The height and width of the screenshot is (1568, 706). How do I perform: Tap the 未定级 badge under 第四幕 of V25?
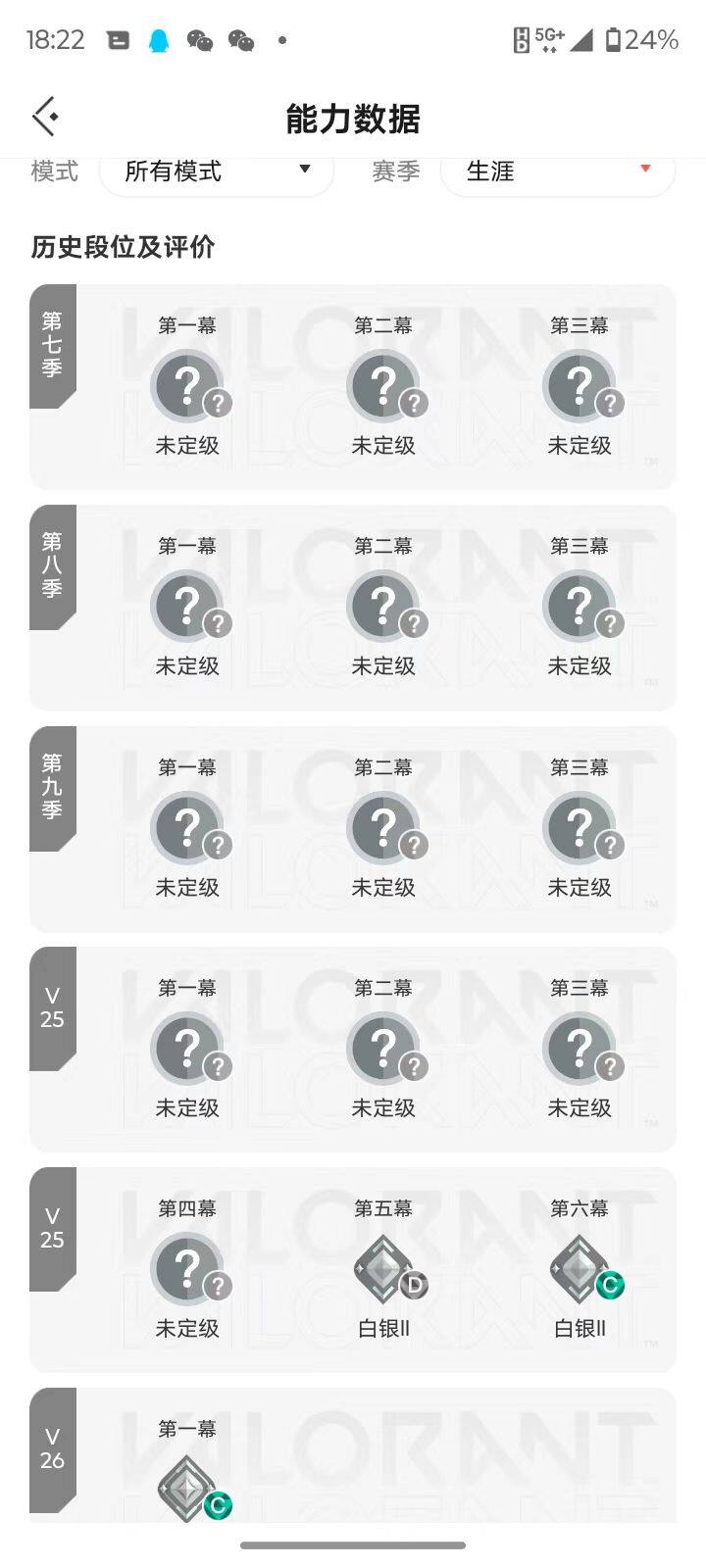tap(188, 1268)
